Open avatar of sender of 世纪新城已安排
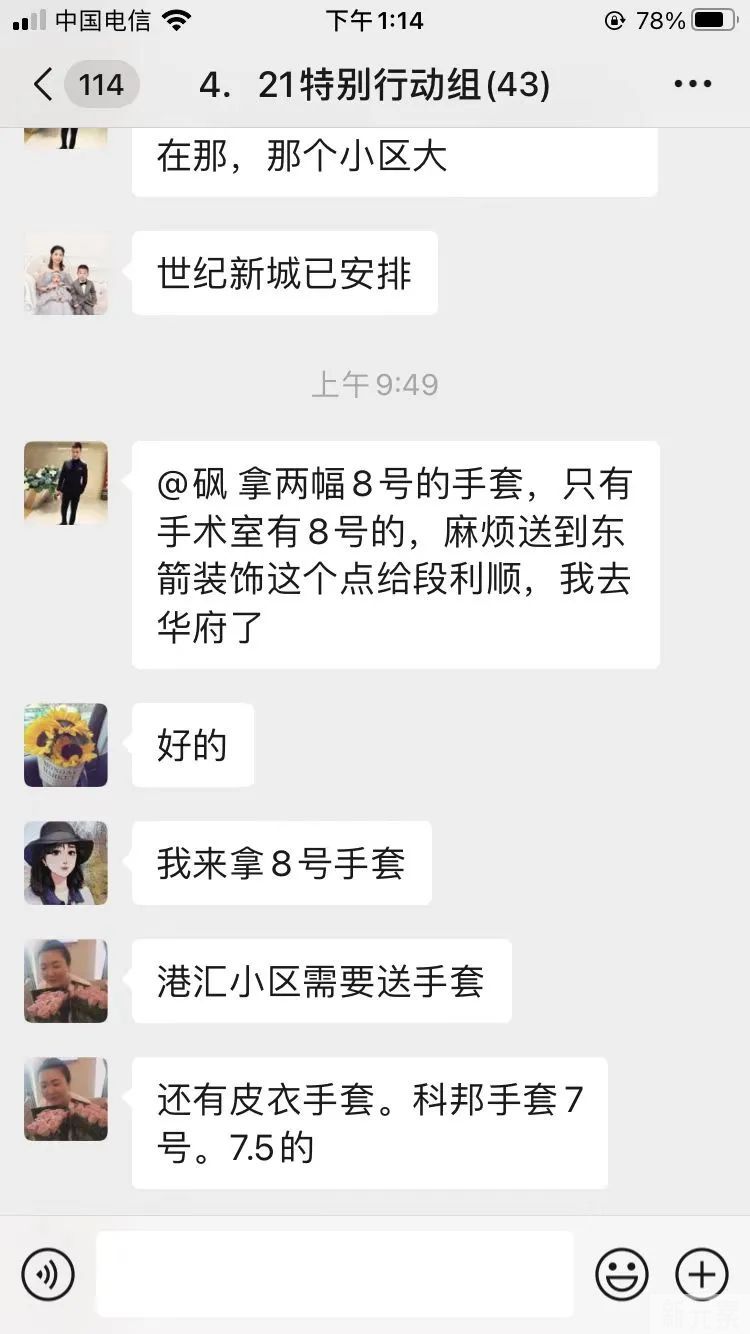Image resolution: width=750 pixels, height=1334 pixels. pyautogui.click(x=66, y=273)
